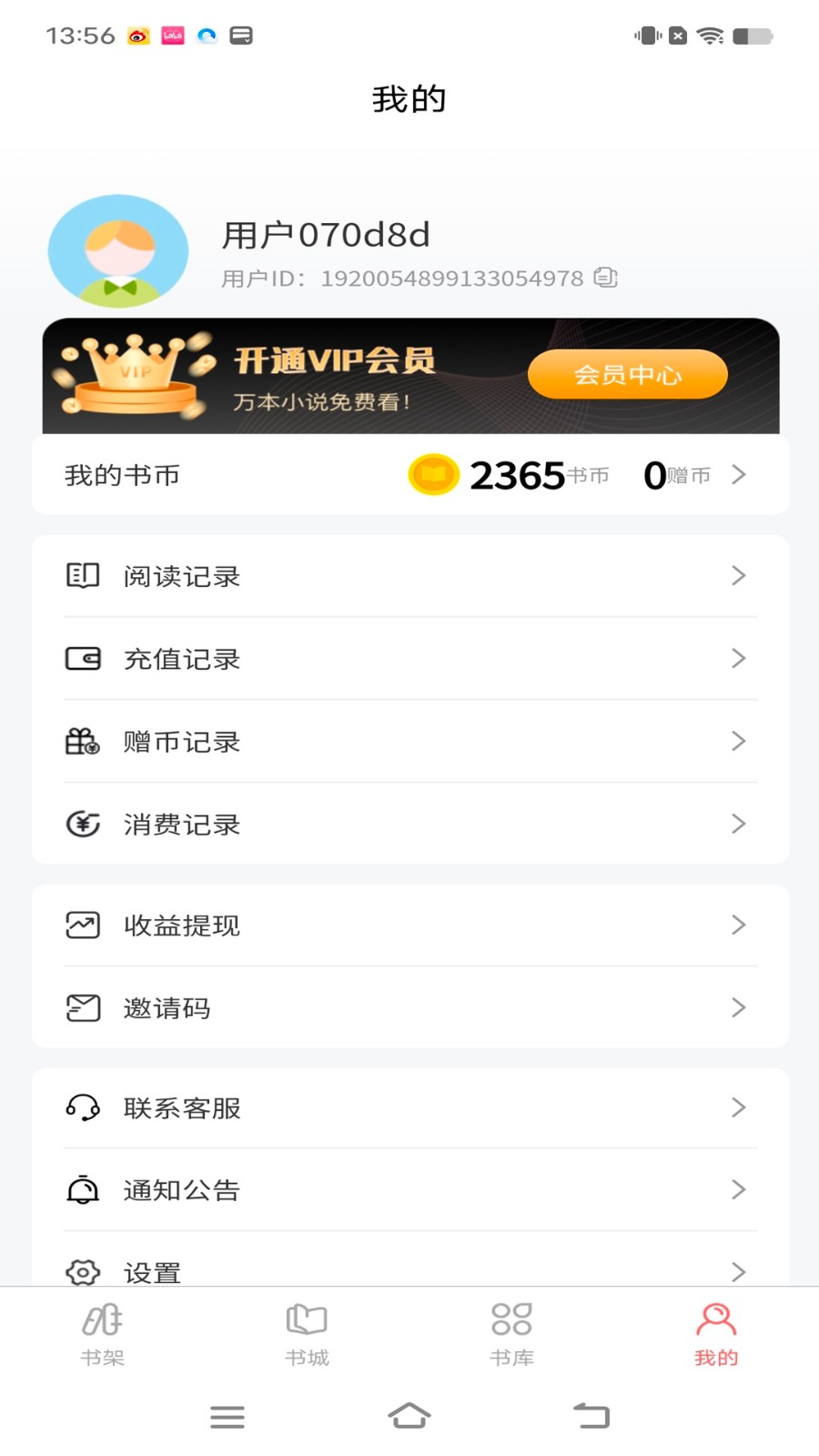The width and height of the screenshot is (819, 1456).
Task: Tap the user avatar image
Action: click(x=117, y=249)
